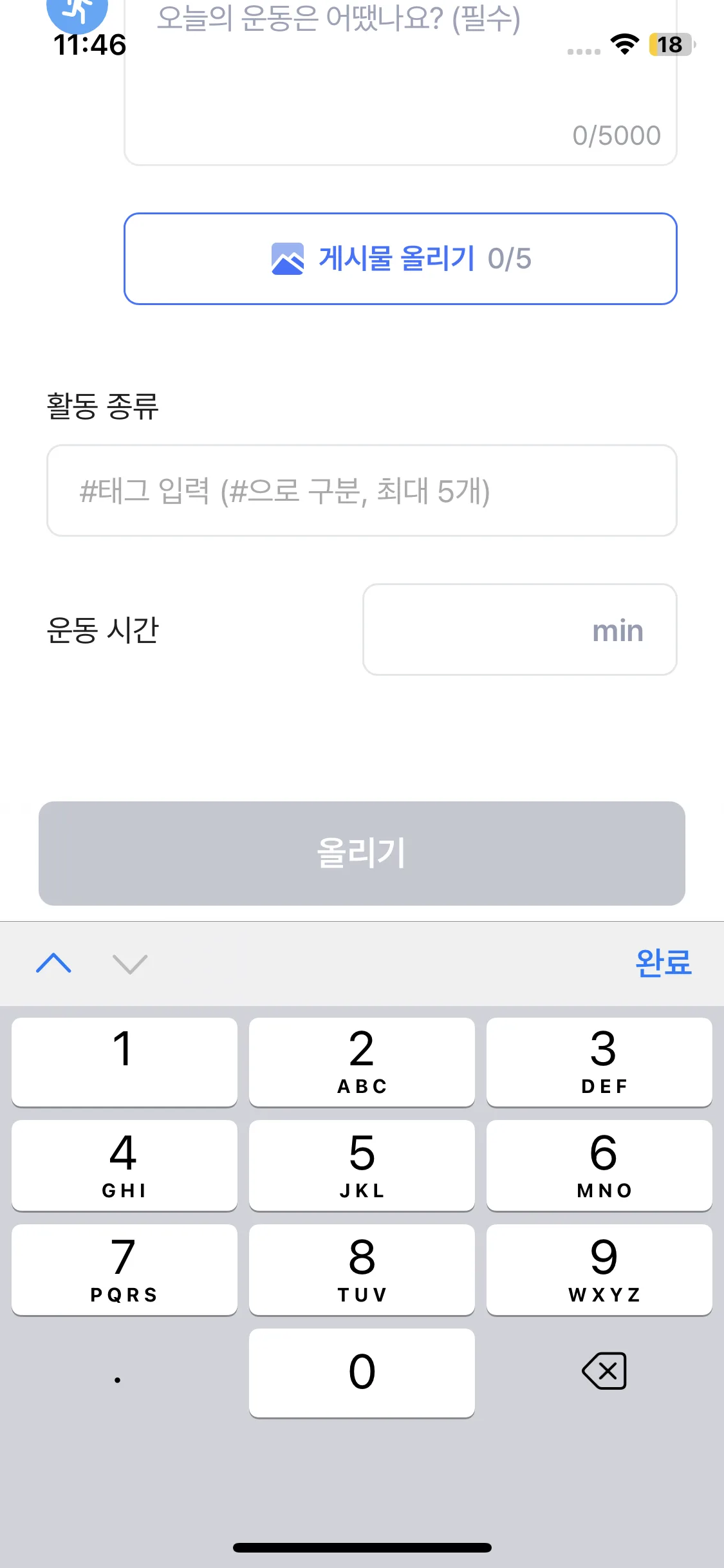724x1568 pixels.
Task: Tap the 올리기 submit button
Action: point(362,854)
